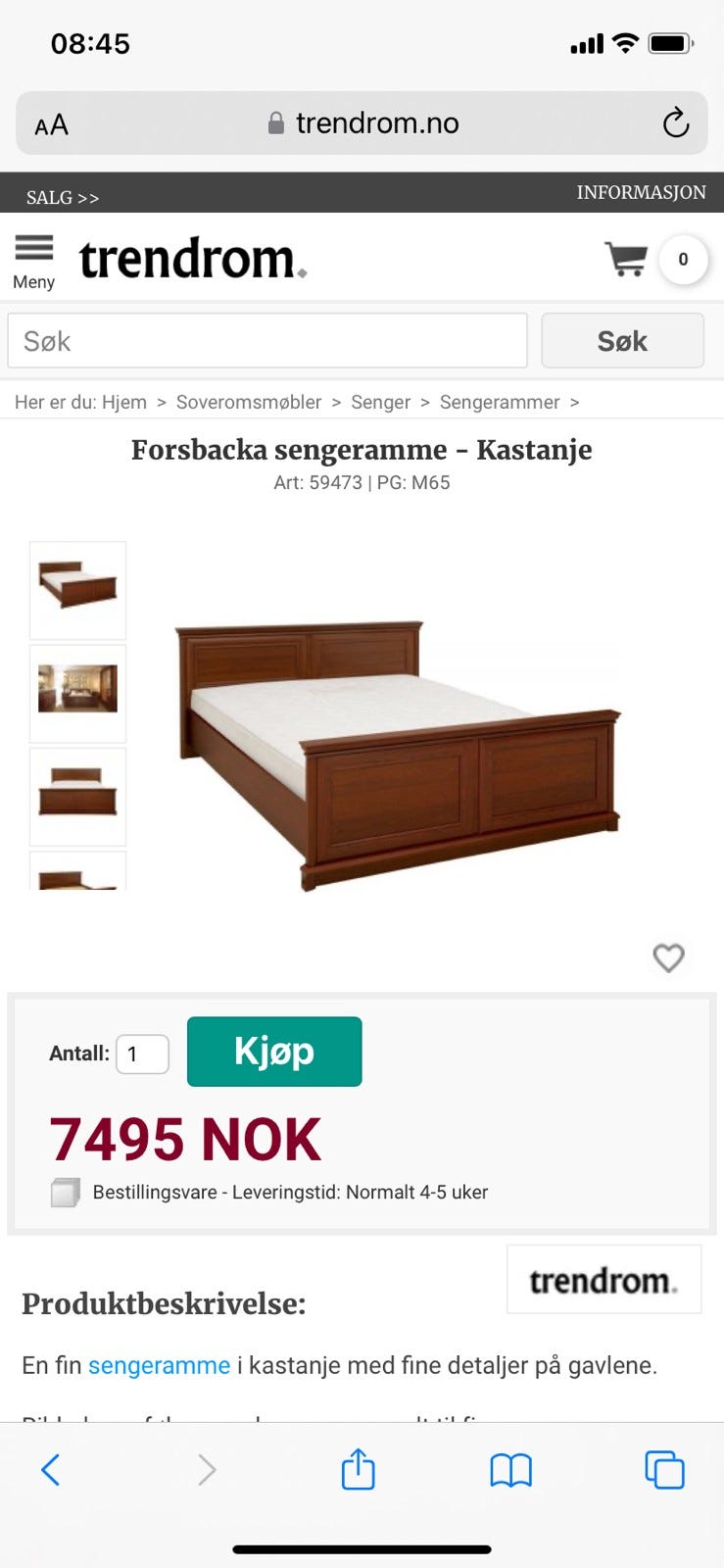Open the INFORMASJON menu item

(x=642, y=192)
